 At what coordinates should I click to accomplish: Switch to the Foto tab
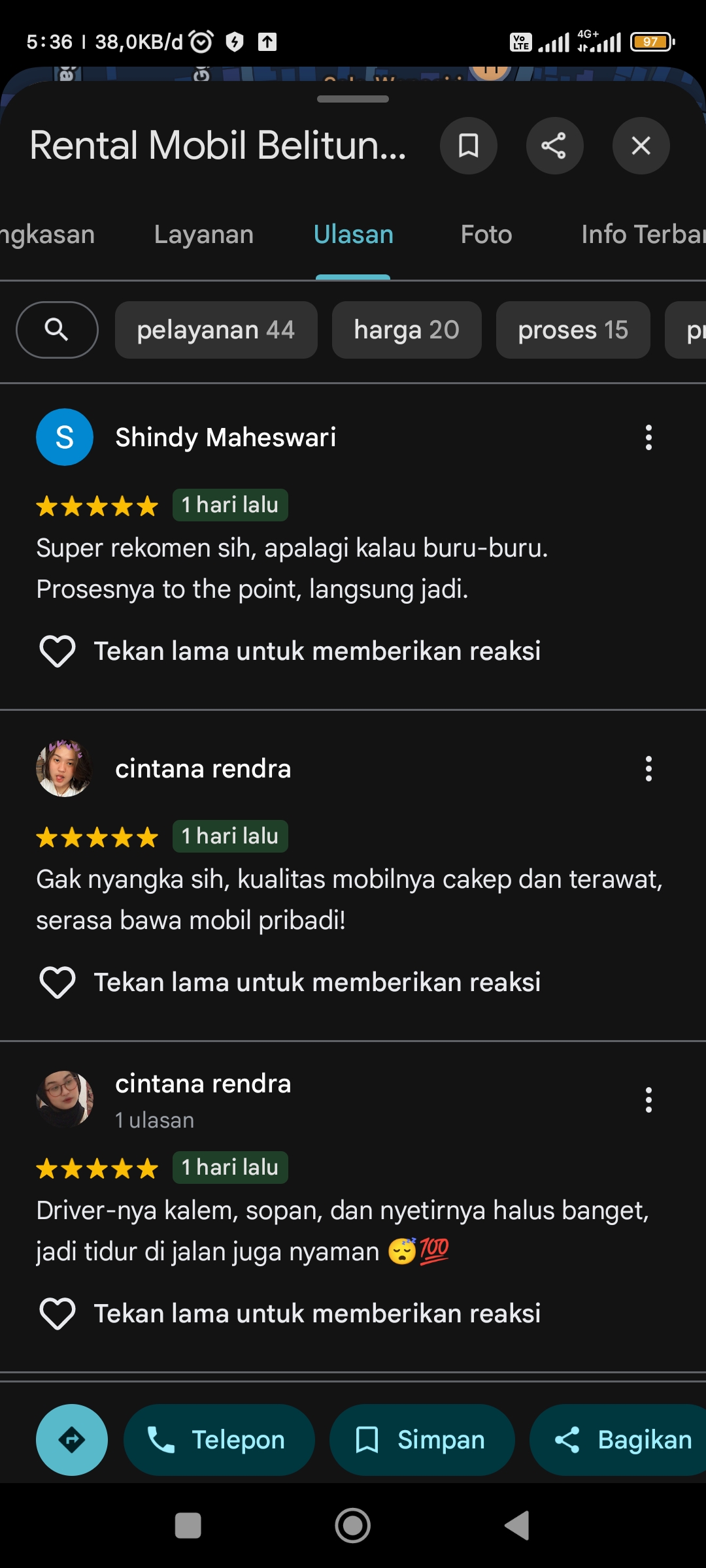[x=486, y=235]
